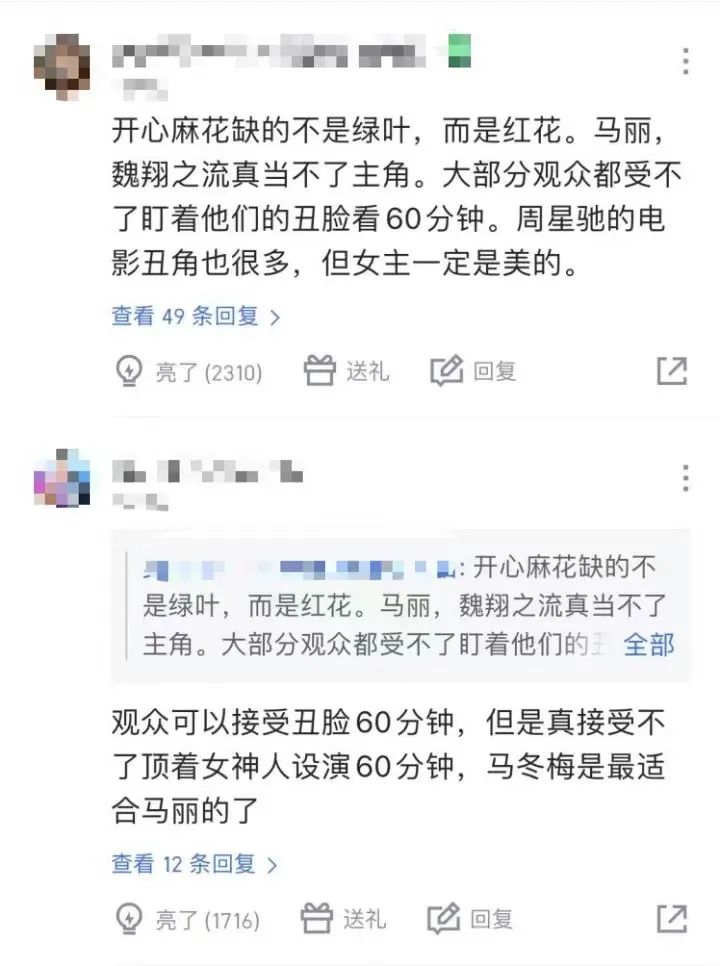Screen dimensions: 720x966
Task: Expand the quoted comment with 全部
Action: point(649,644)
